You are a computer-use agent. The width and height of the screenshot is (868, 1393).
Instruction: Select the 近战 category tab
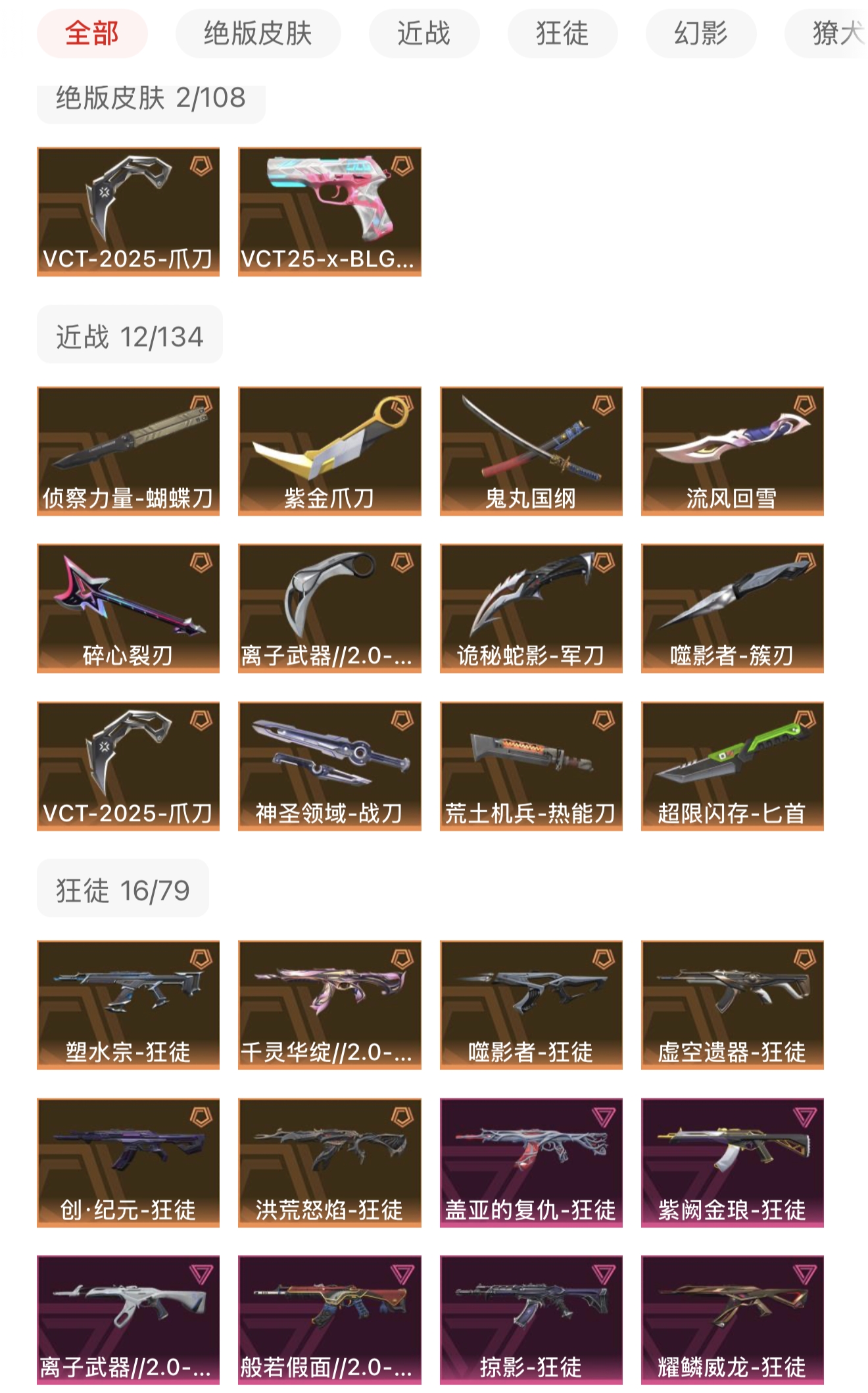click(x=423, y=34)
